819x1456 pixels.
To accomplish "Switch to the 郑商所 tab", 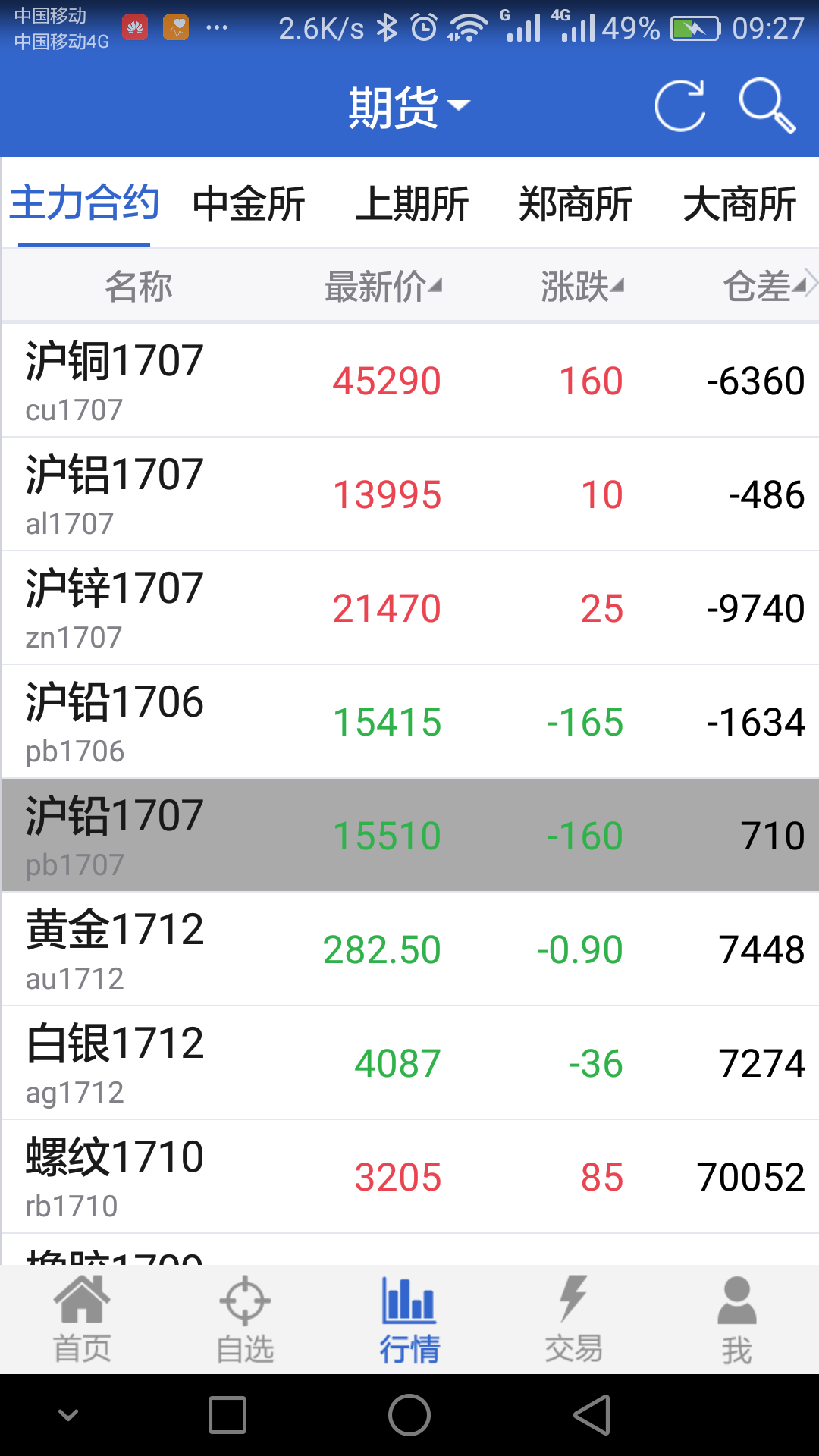I will (576, 204).
